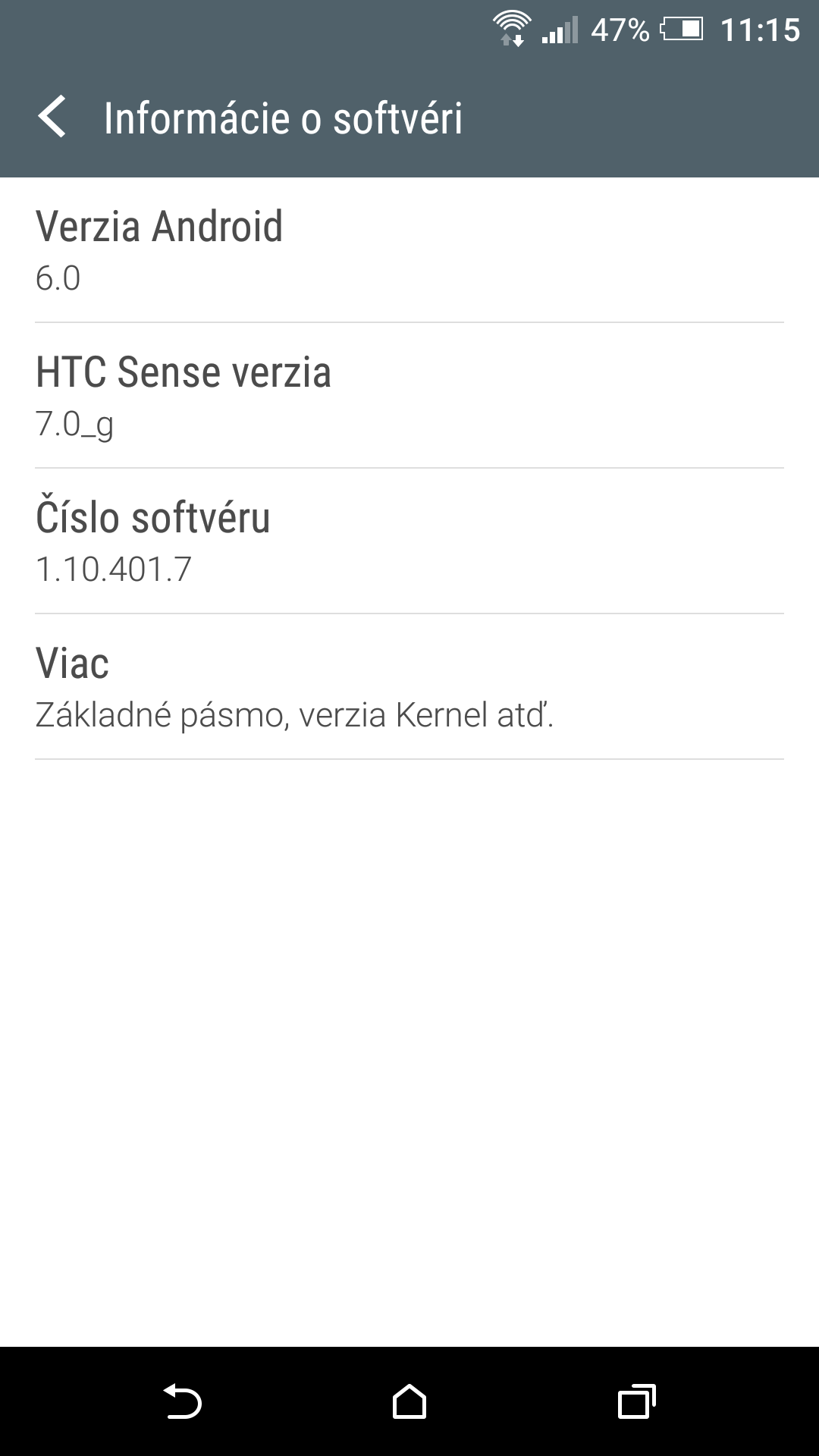Tap the system home button

pyautogui.click(x=409, y=1401)
